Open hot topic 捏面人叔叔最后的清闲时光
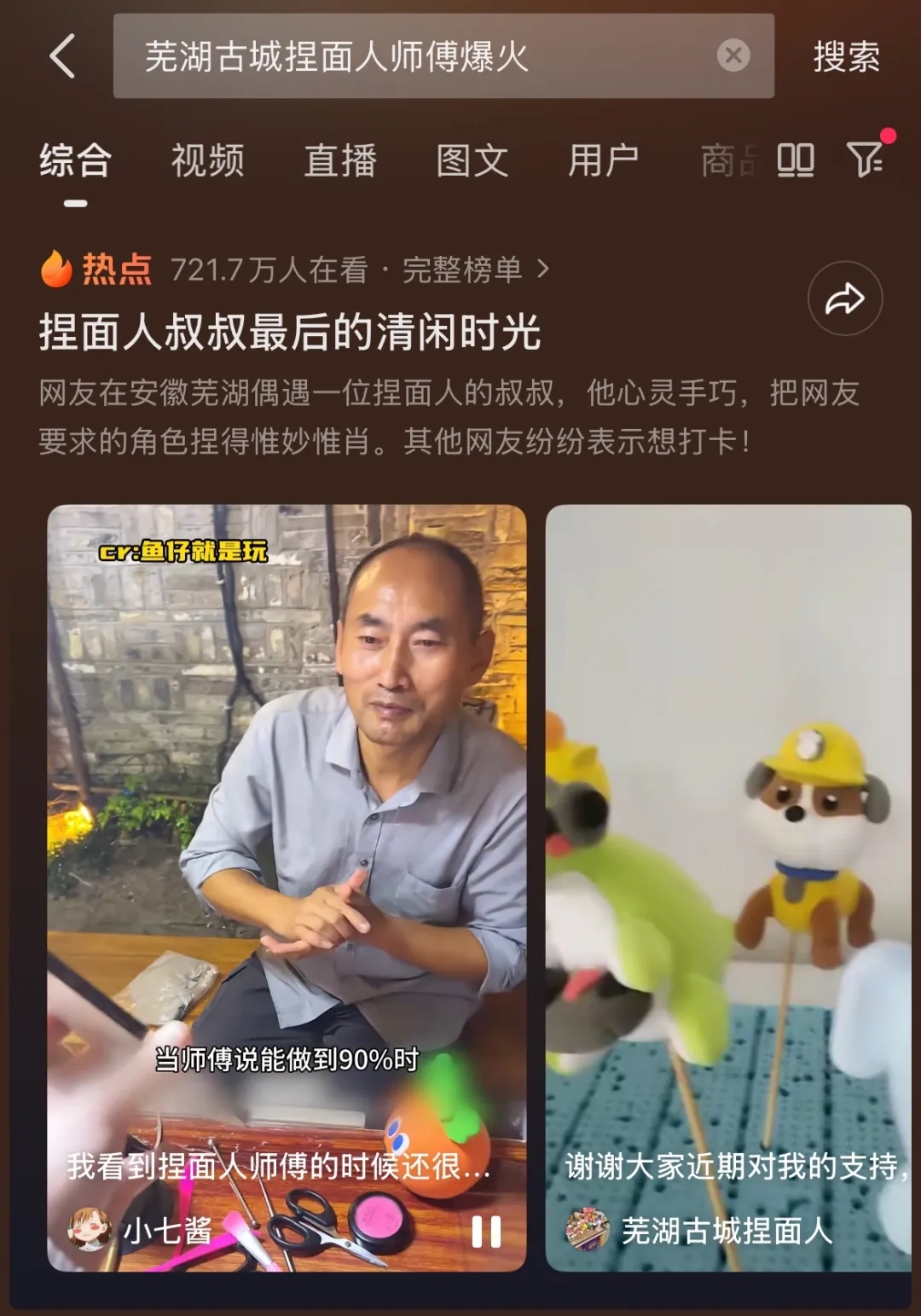921x1316 pixels. (290, 332)
